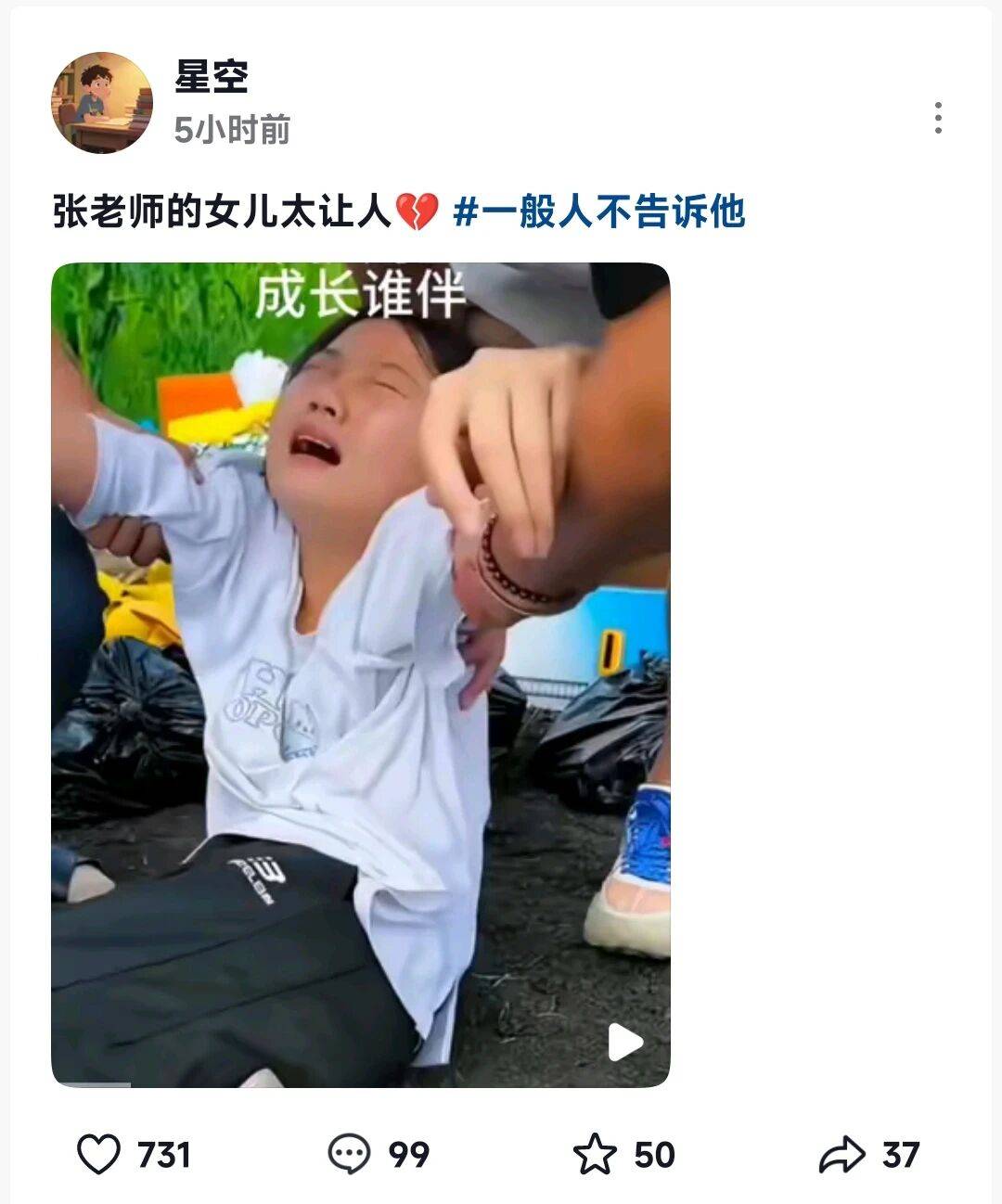Open hashtag #一般人不告诉他

coord(598,212)
